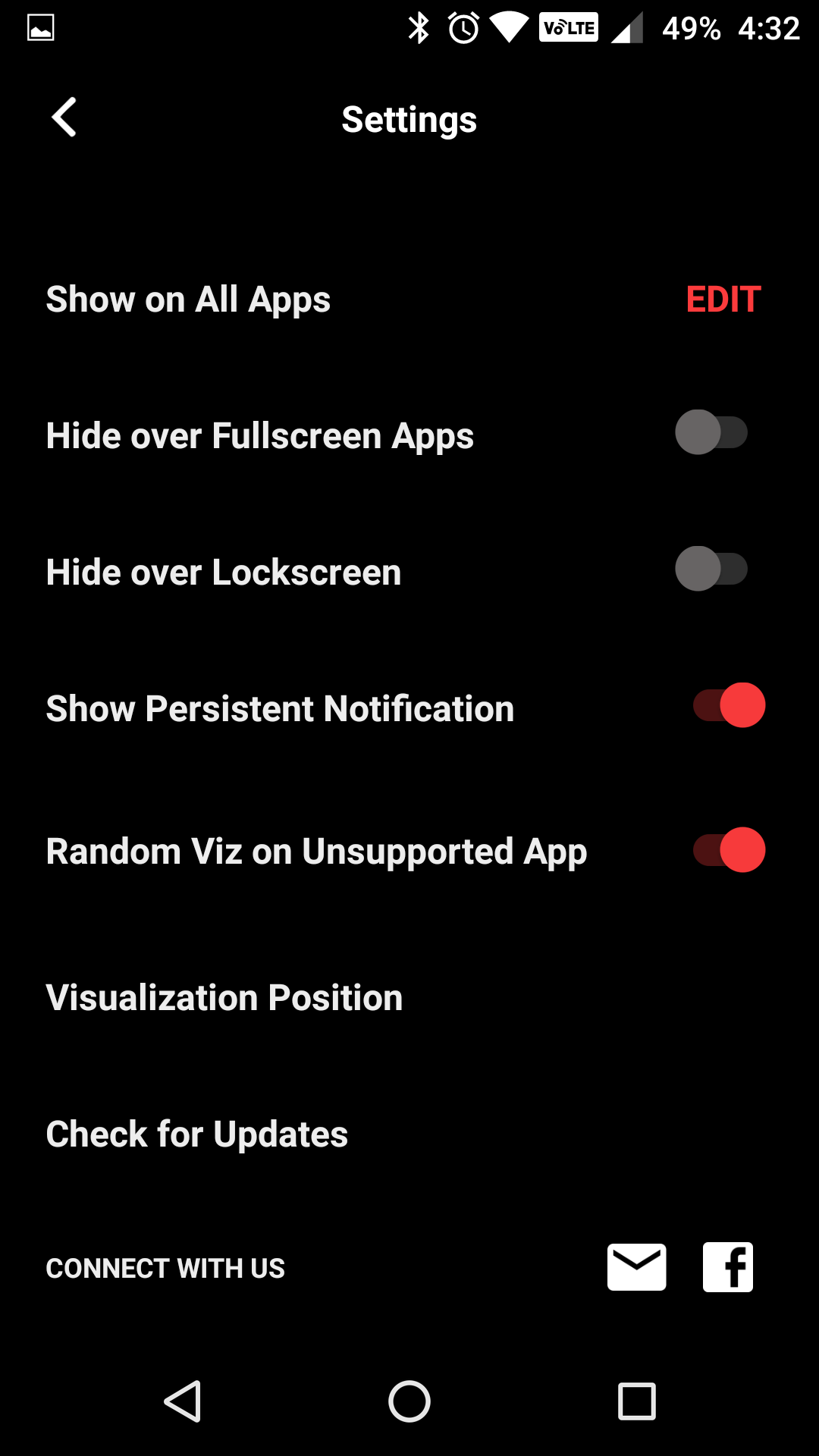Tap the back arrow to exit Settings
Viewport: 819px width, 1456px height.
click(x=63, y=118)
